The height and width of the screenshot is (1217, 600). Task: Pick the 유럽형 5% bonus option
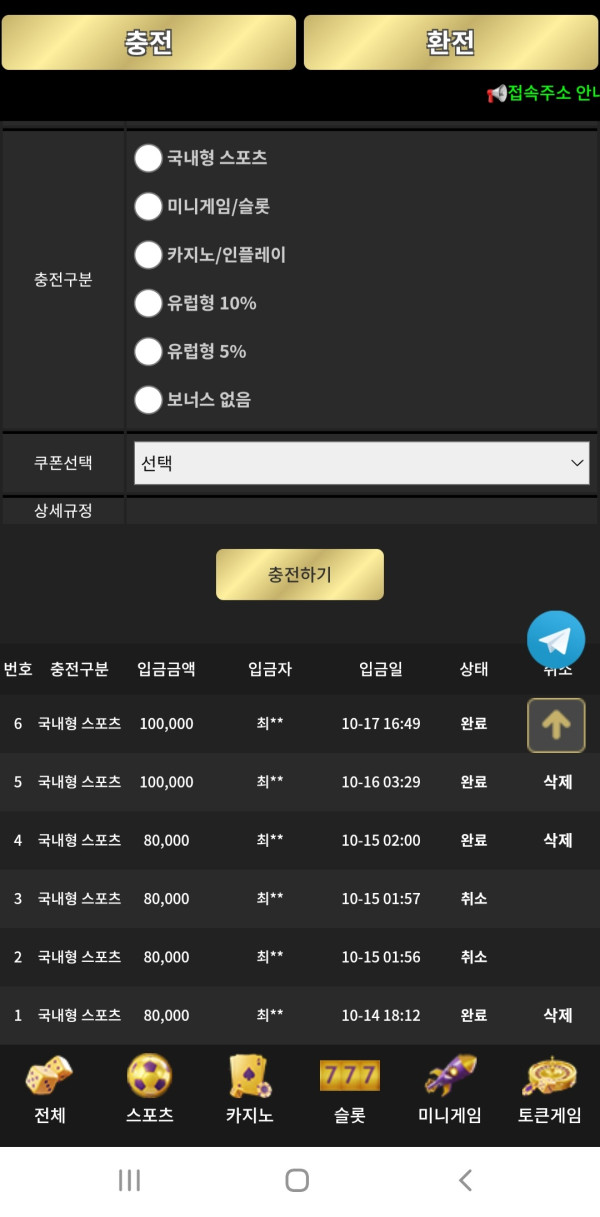point(148,351)
